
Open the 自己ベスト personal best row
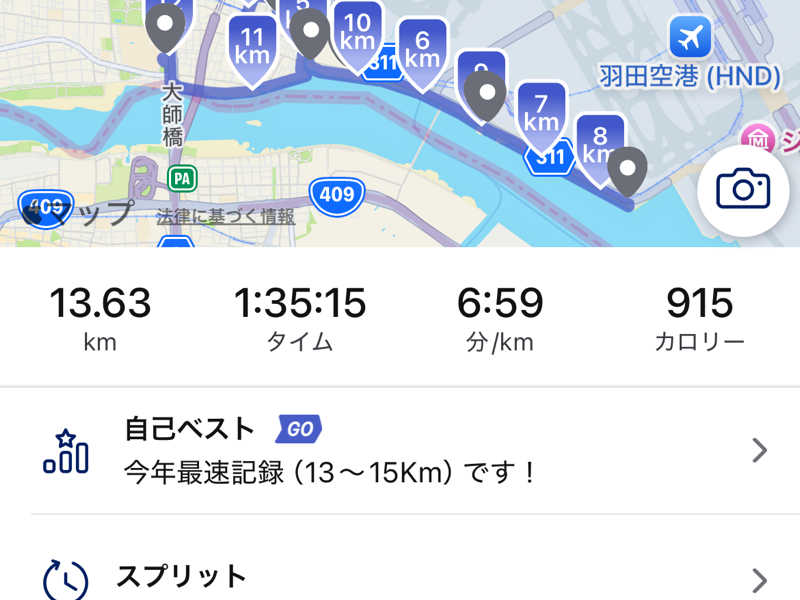click(400, 451)
